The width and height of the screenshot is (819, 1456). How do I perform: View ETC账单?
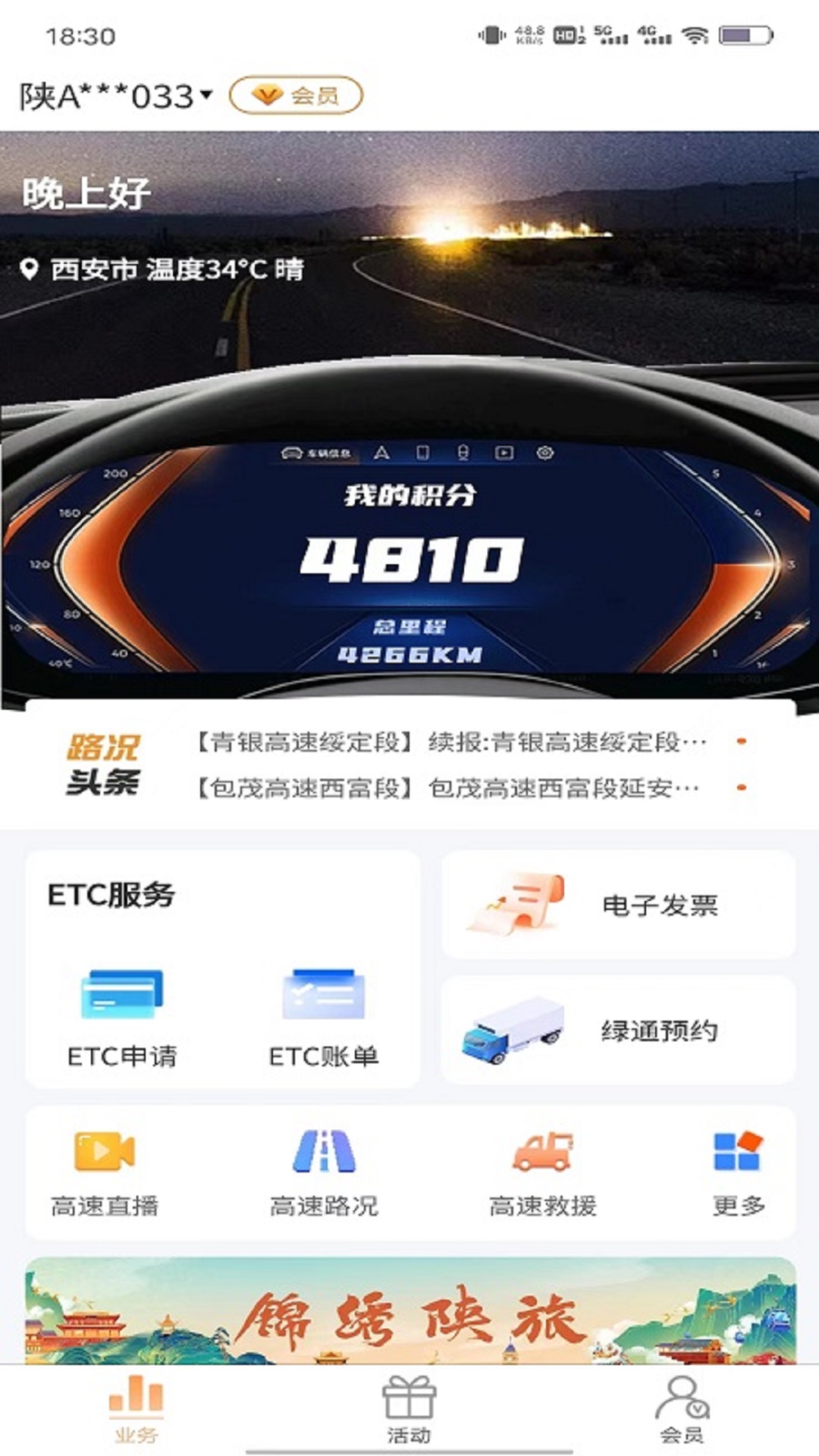[x=324, y=1016]
